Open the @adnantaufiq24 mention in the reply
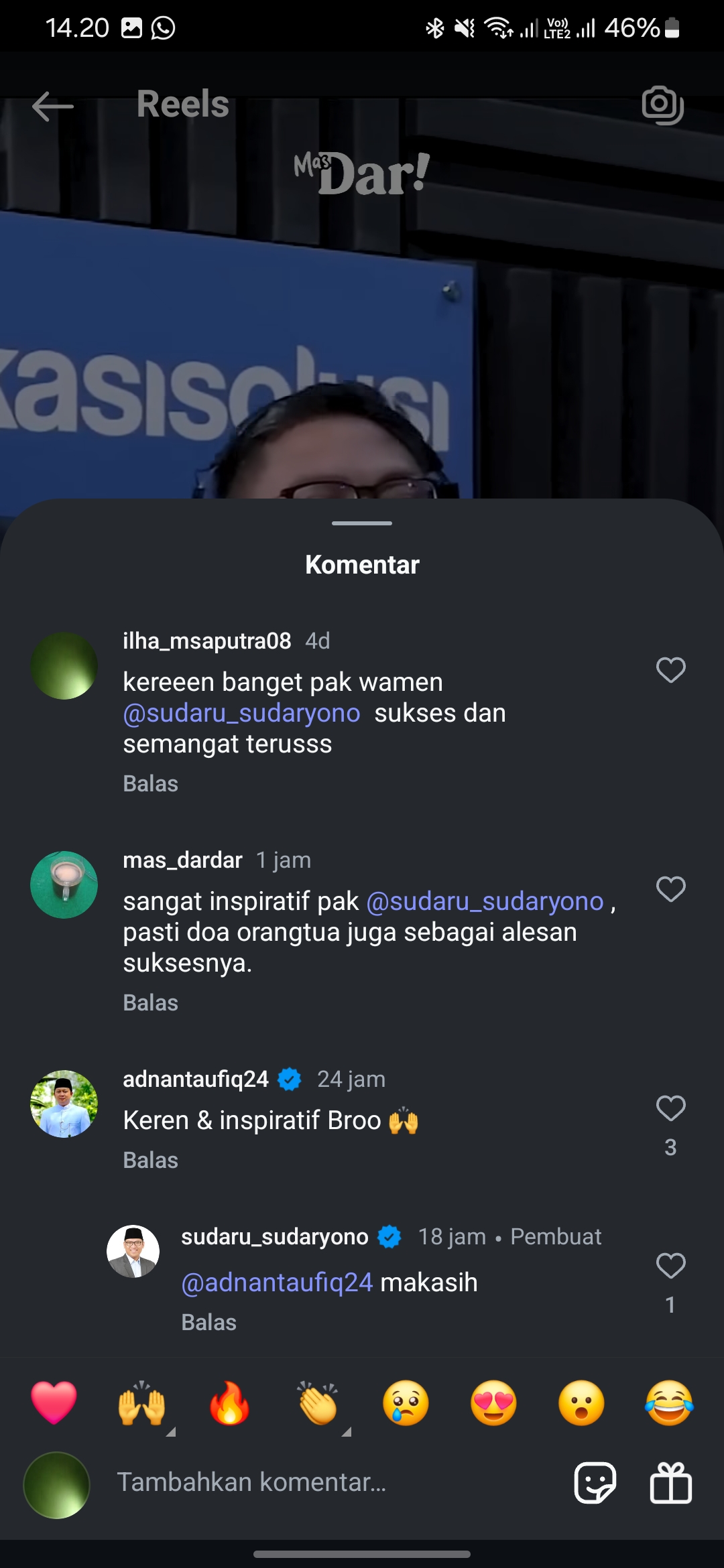This screenshot has width=724, height=1568. pos(277,1282)
